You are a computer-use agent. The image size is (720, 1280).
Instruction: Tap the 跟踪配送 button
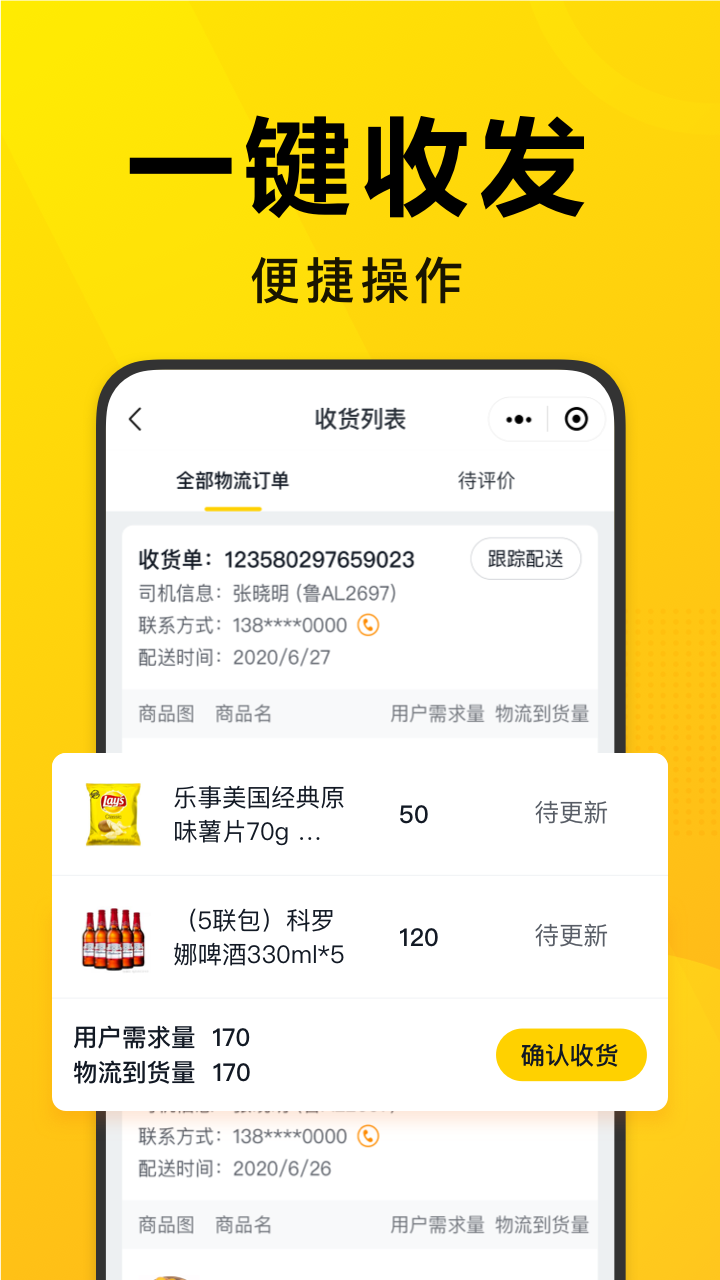tap(526, 559)
